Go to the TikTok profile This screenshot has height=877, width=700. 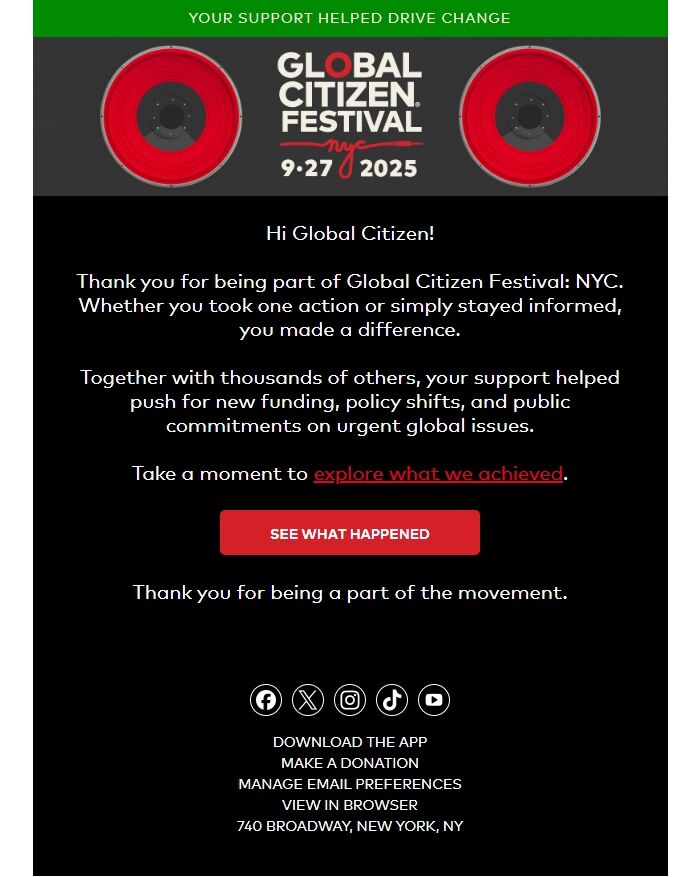(x=392, y=700)
